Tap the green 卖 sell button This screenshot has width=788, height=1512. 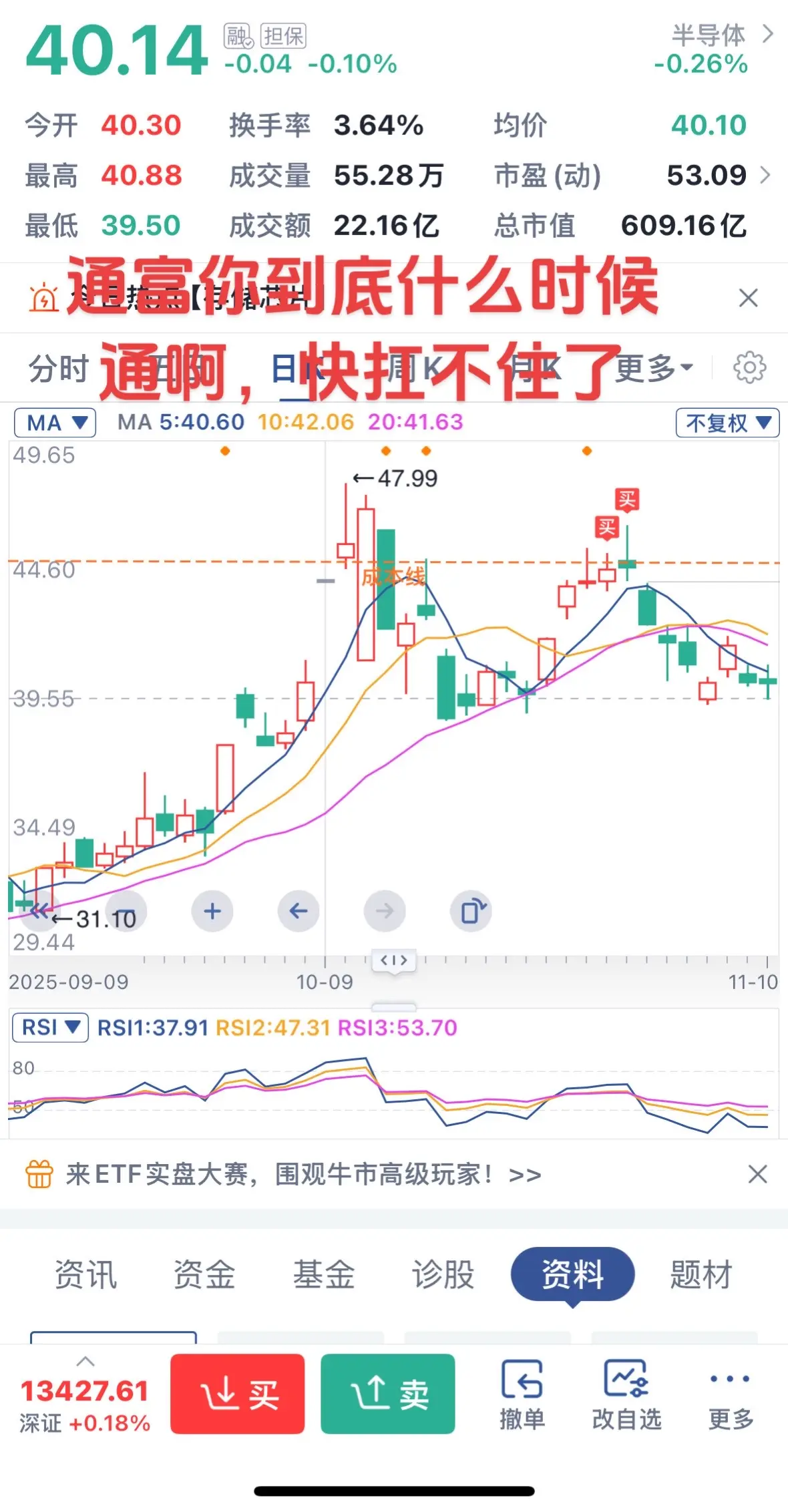tap(388, 1394)
